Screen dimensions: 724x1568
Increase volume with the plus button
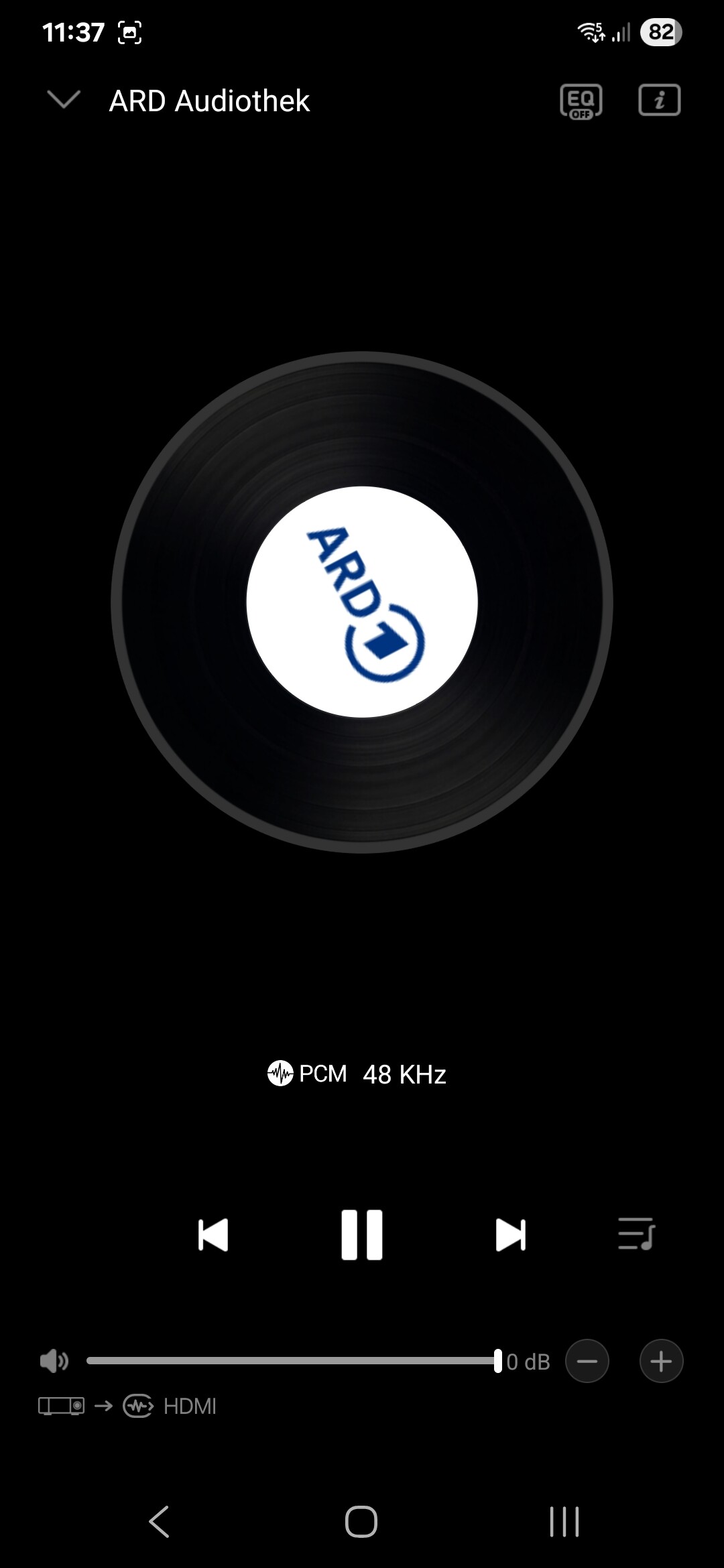[662, 1361]
